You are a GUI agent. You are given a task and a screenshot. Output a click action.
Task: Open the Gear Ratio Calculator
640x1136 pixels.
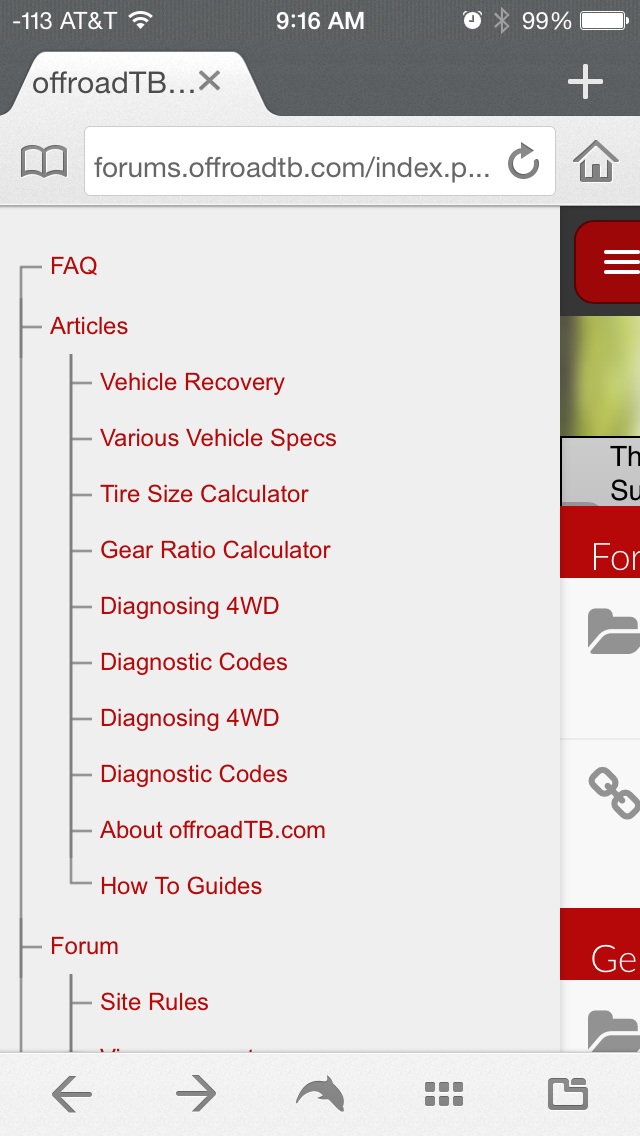tap(215, 550)
